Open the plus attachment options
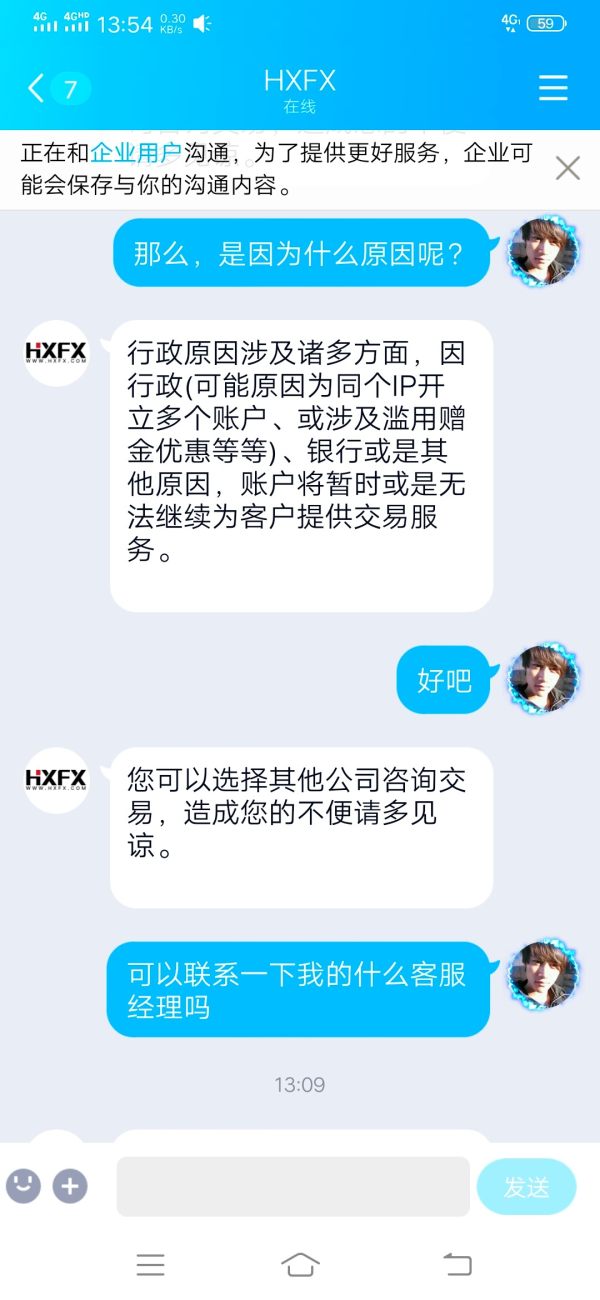Screen dimensions: 600x1300 coord(70,1186)
